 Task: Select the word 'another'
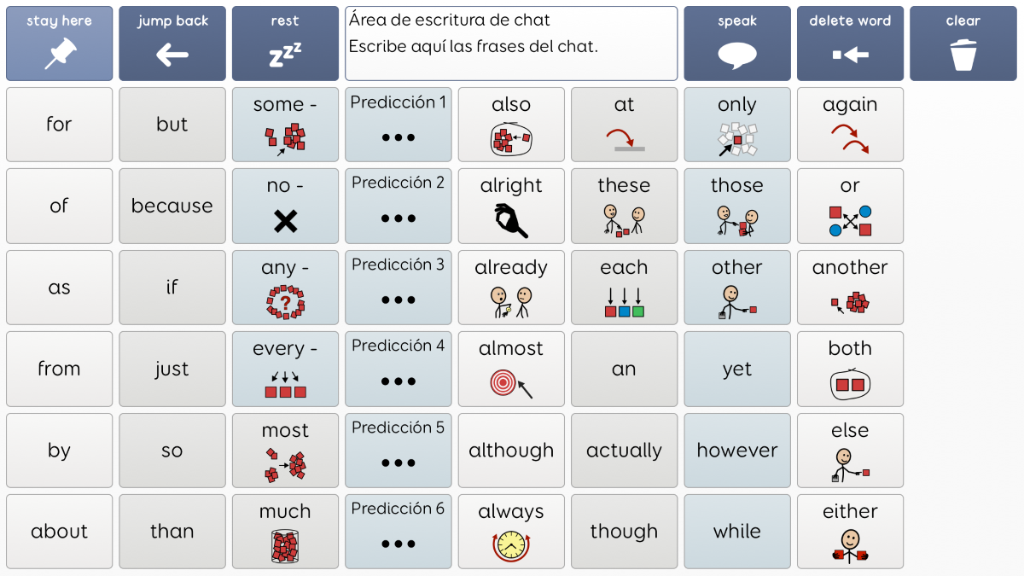tap(850, 287)
